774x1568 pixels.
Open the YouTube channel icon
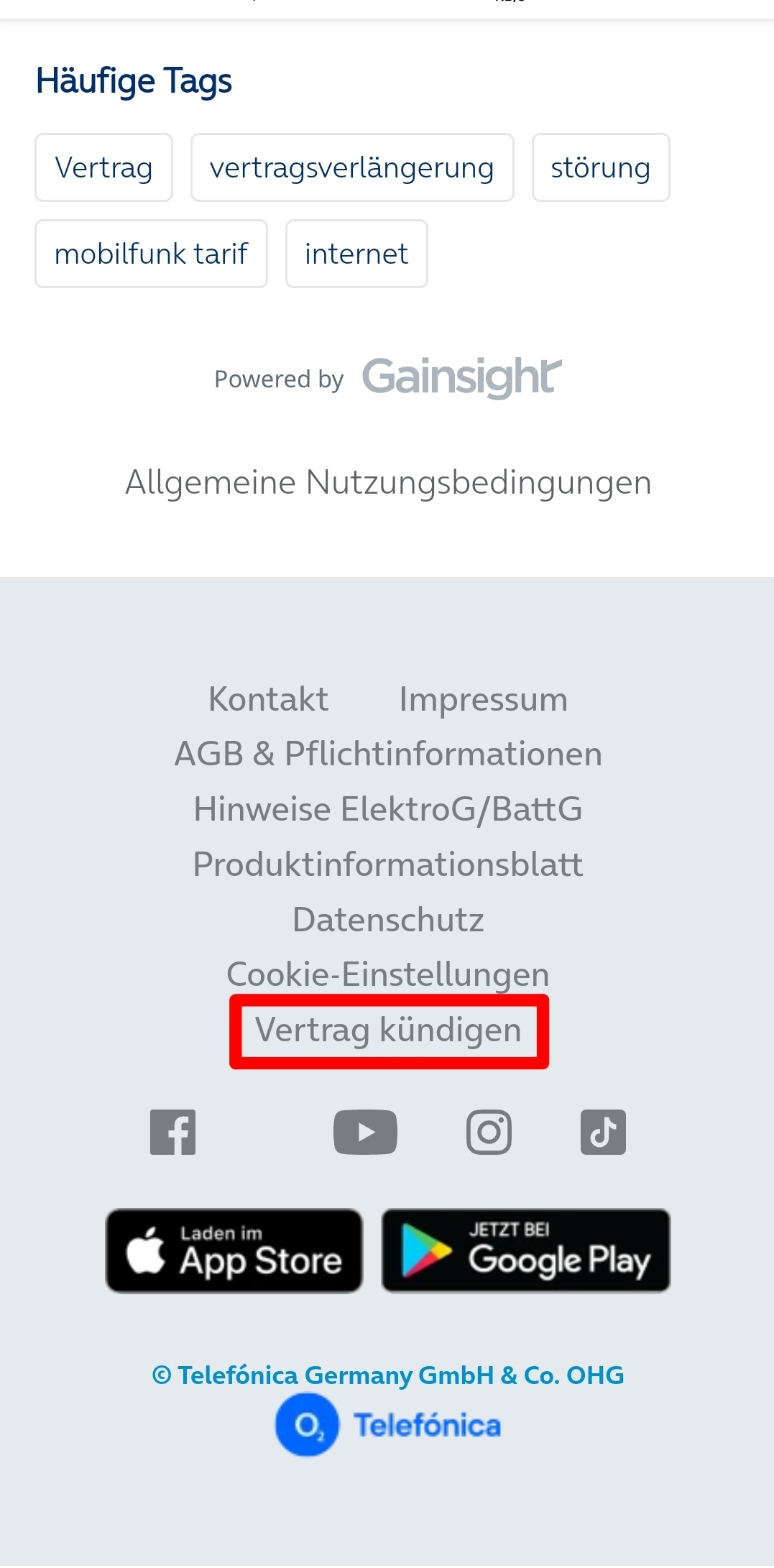(x=365, y=1133)
